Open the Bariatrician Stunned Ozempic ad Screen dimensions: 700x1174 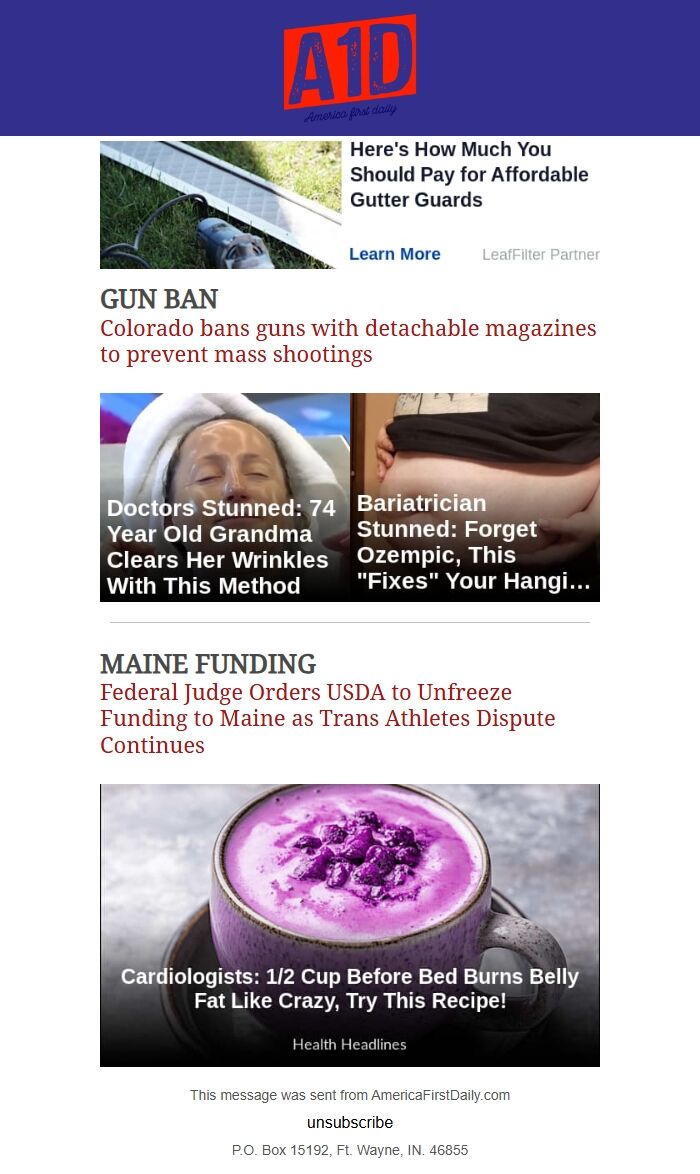(x=475, y=497)
